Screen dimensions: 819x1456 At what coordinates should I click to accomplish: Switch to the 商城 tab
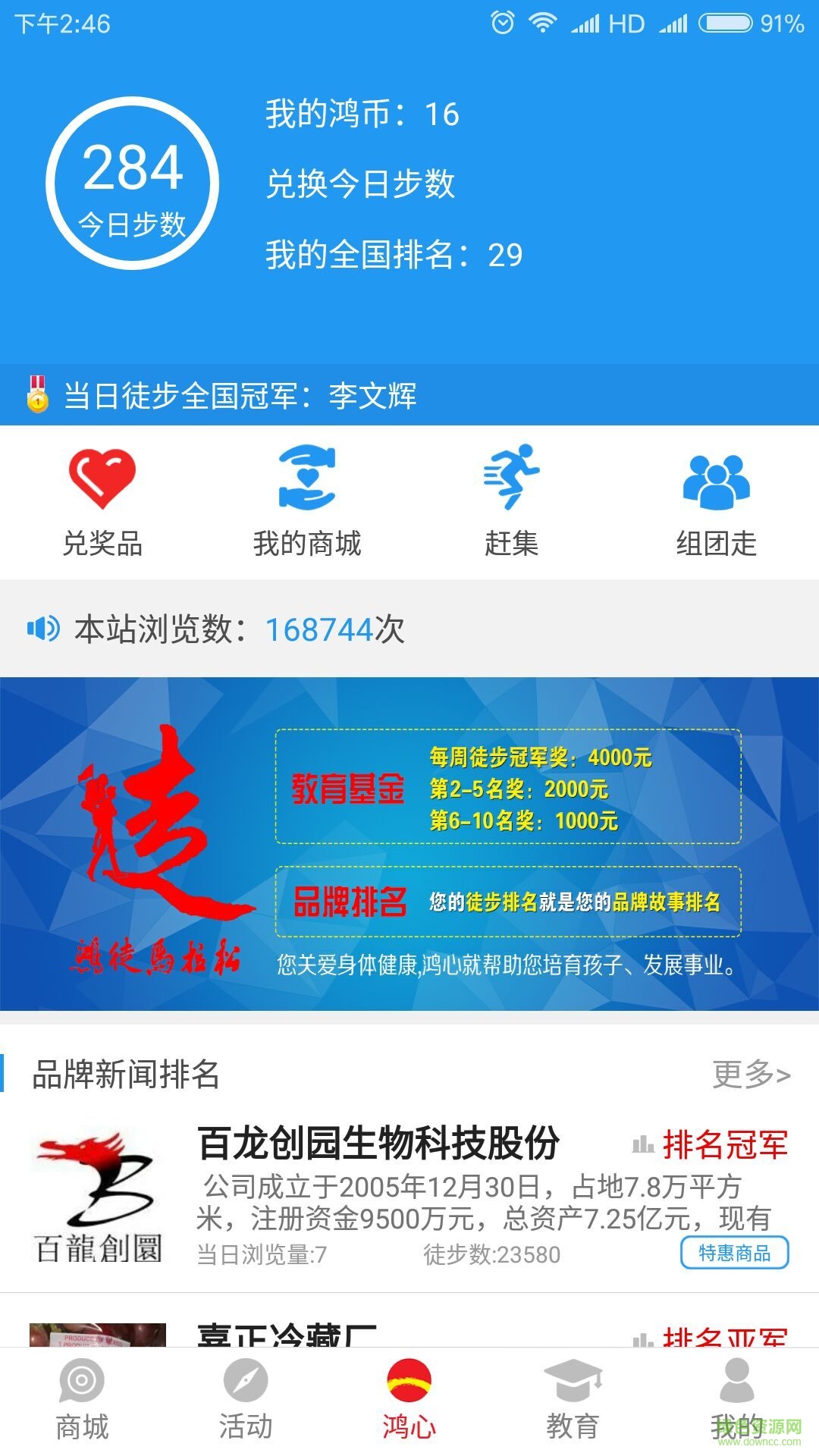pyautogui.click(x=82, y=1403)
